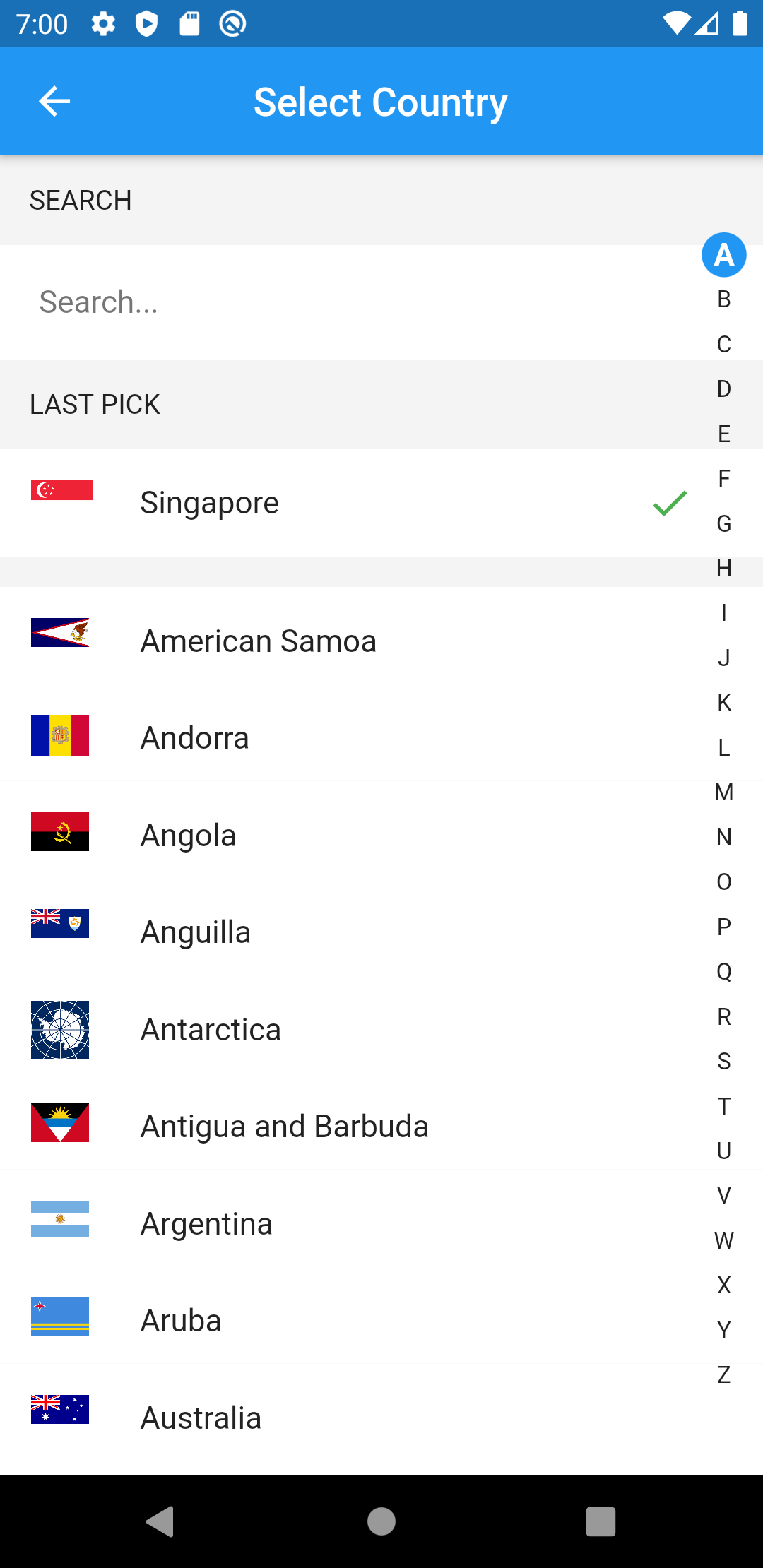The height and width of the screenshot is (1568, 763).
Task: Jump to letter M in index
Action: [724, 792]
